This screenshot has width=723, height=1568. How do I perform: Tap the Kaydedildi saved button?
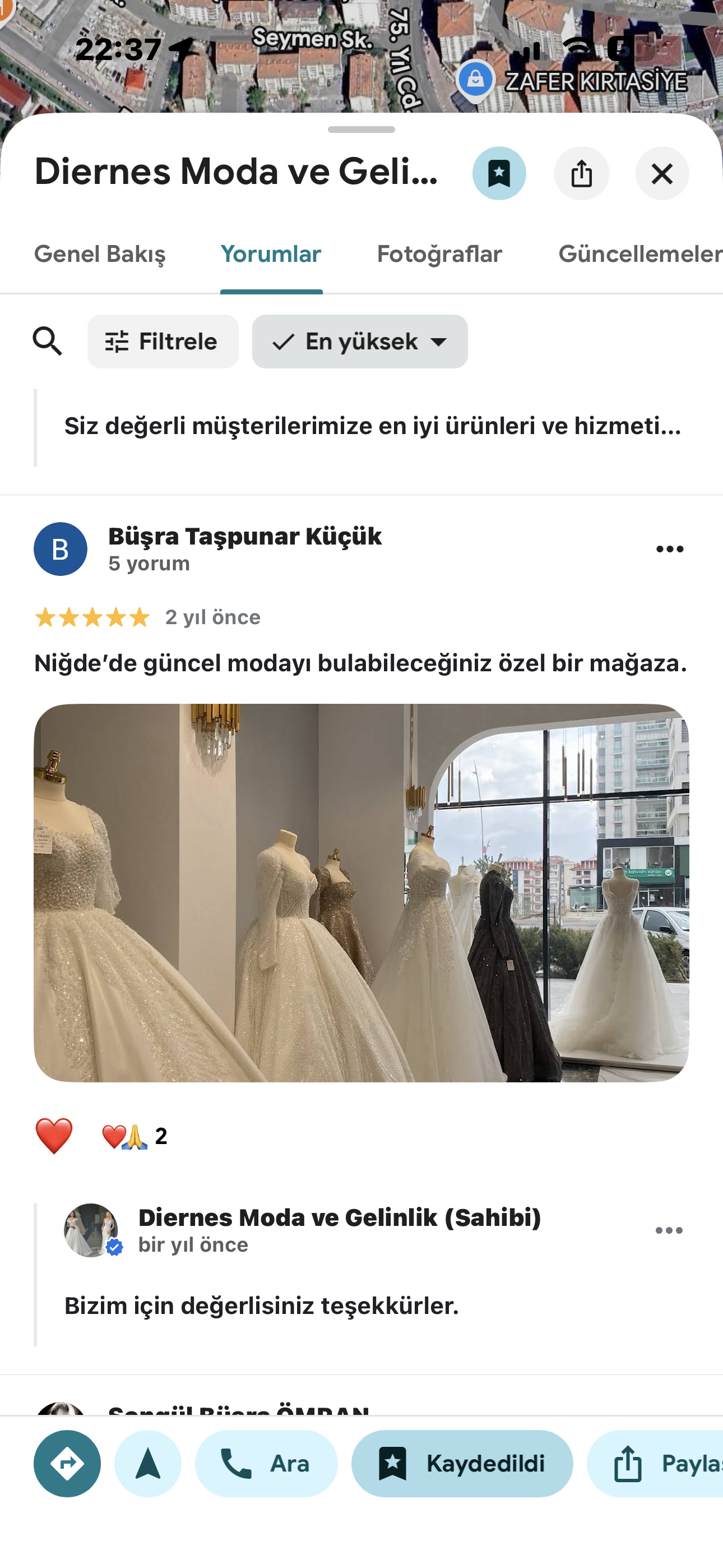coord(462,1463)
